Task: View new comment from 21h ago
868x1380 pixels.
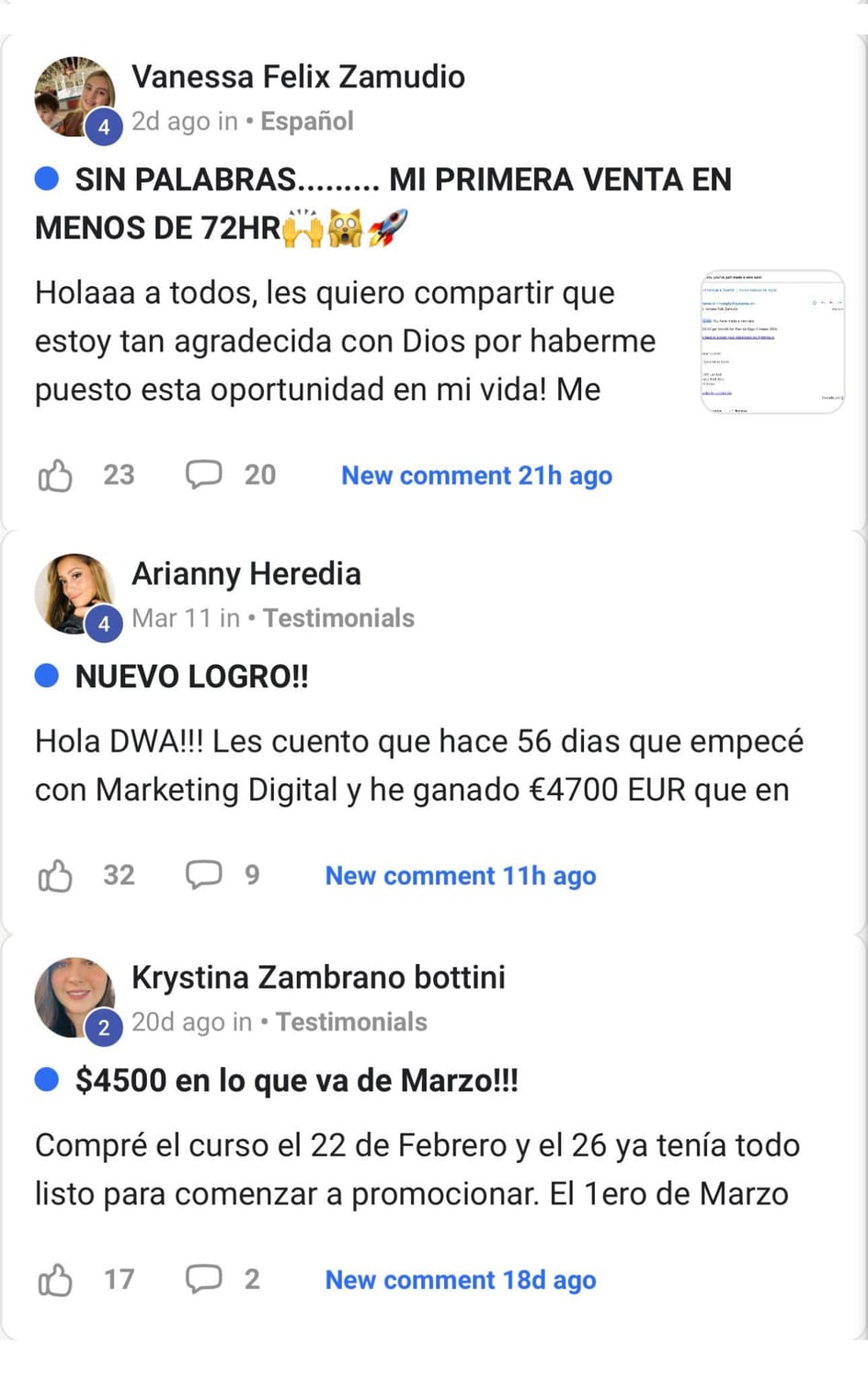Action: point(476,476)
